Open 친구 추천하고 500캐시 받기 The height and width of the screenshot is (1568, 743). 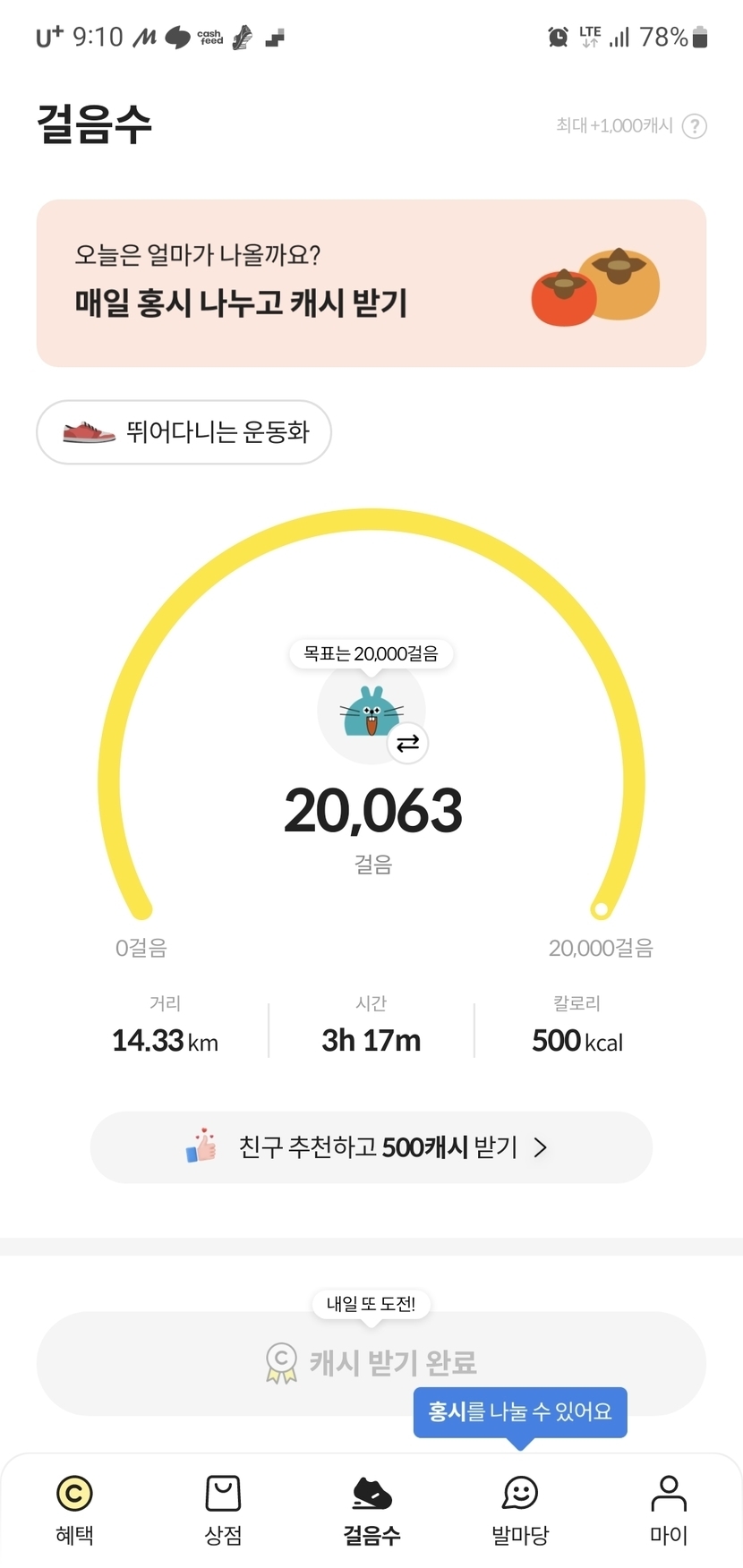(x=371, y=1147)
